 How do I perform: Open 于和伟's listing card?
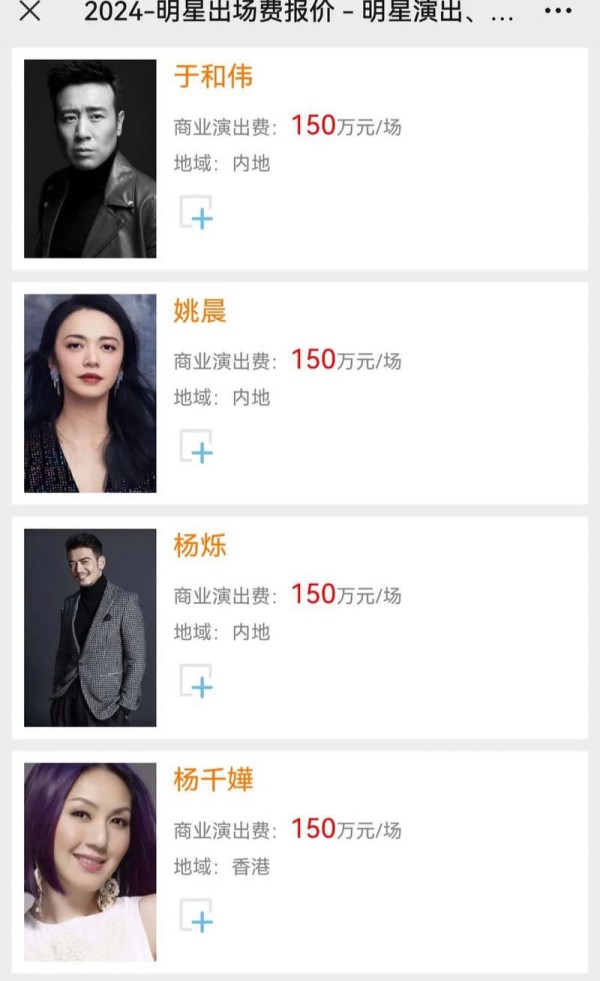coord(300,159)
